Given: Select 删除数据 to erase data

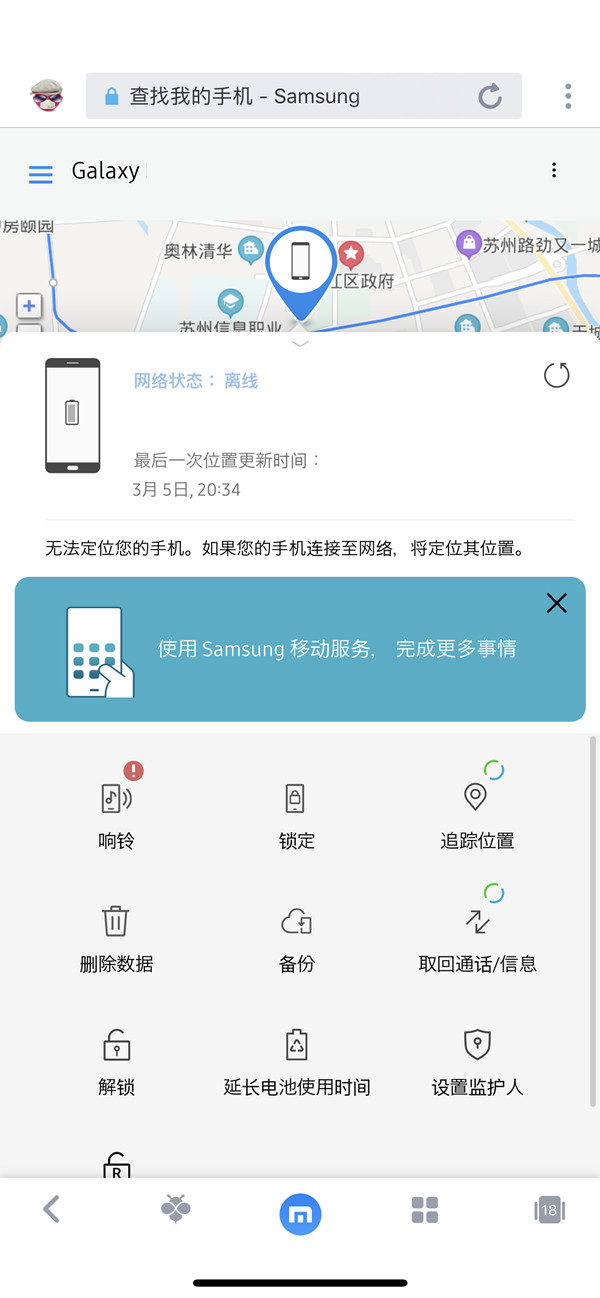Looking at the screenshot, I should click(x=116, y=937).
